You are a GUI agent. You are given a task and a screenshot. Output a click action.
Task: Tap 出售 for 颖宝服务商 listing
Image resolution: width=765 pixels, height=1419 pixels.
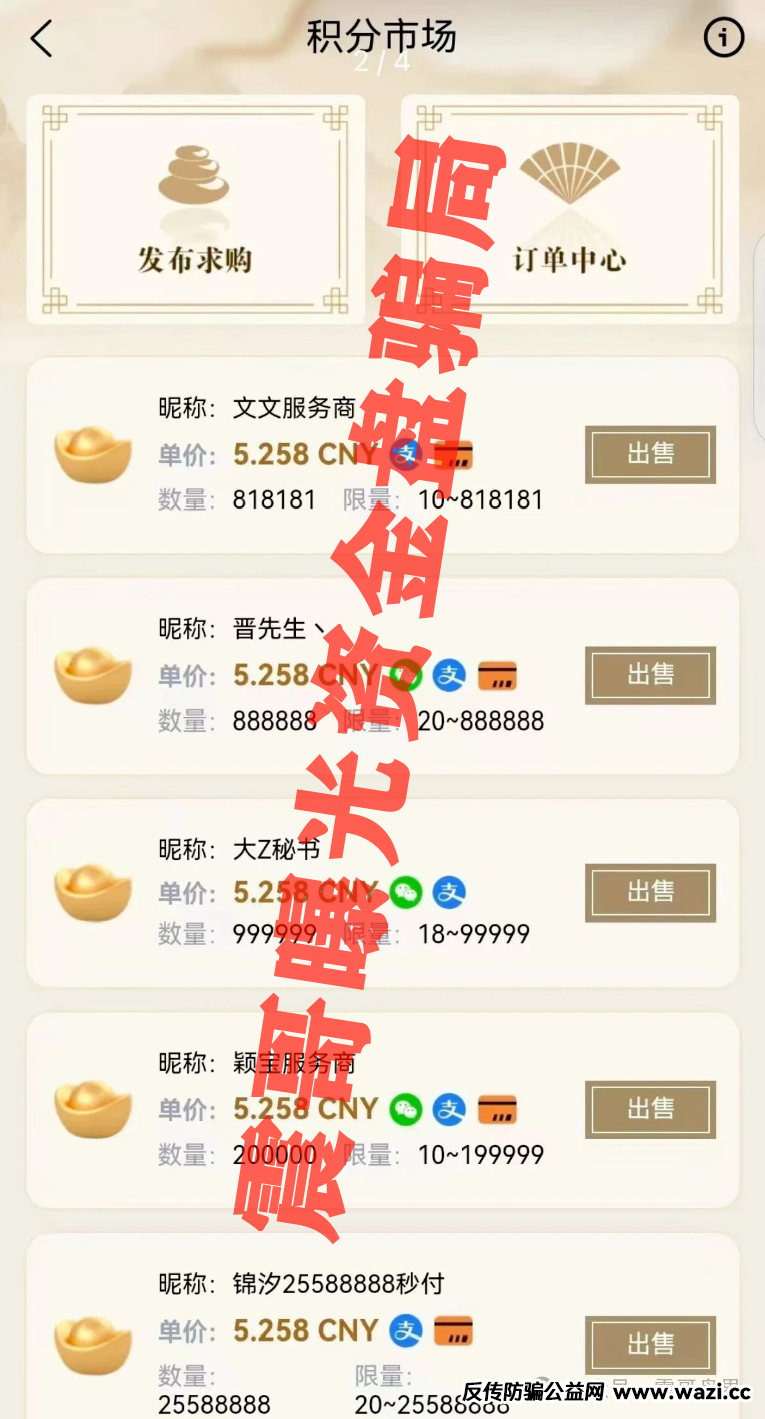pyautogui.click(x=650, y=1109)
